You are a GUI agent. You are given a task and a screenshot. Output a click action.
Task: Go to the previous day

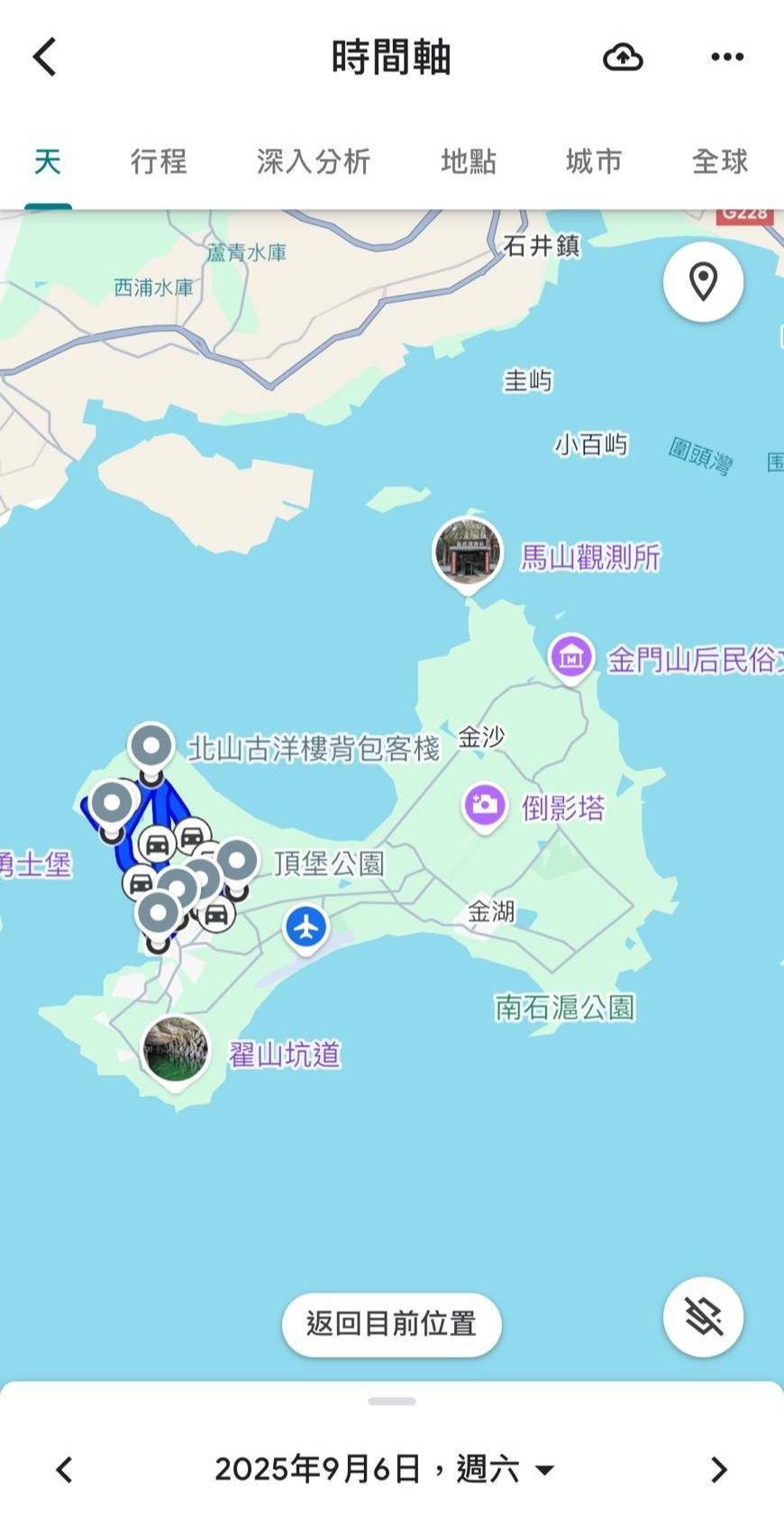64,1470
